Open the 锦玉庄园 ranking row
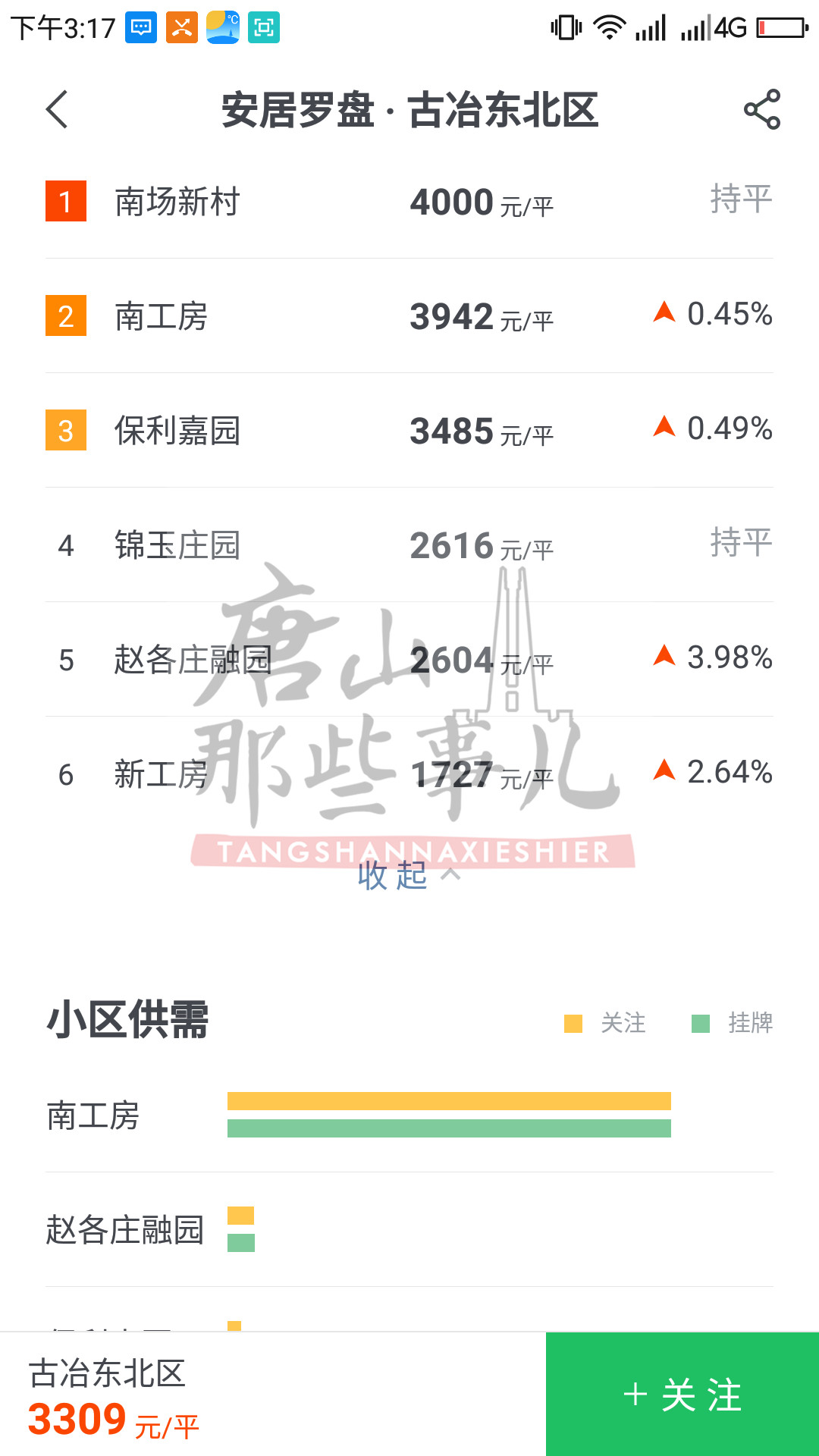 pyautogui.click(x=409, y=545)
